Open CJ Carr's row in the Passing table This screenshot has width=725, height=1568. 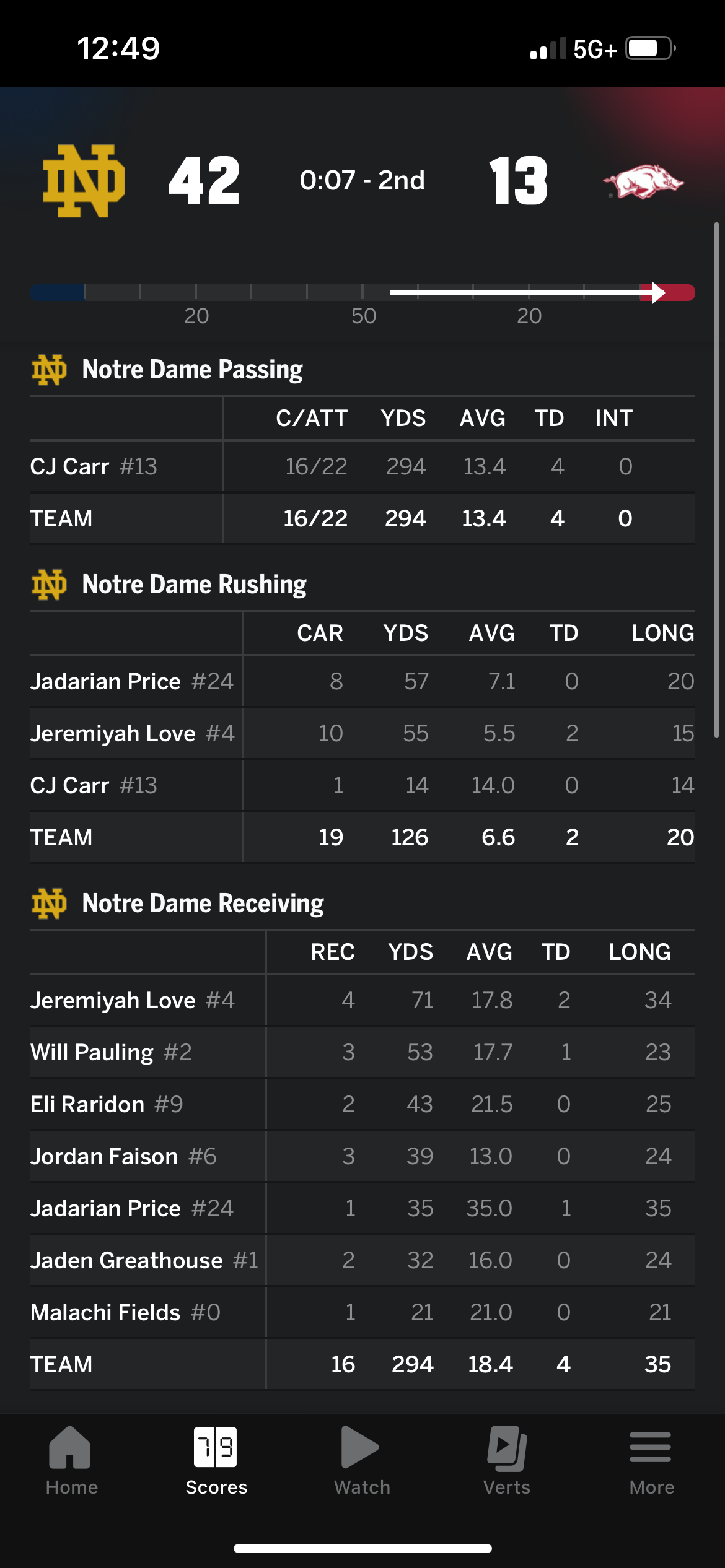click(362, 466)
